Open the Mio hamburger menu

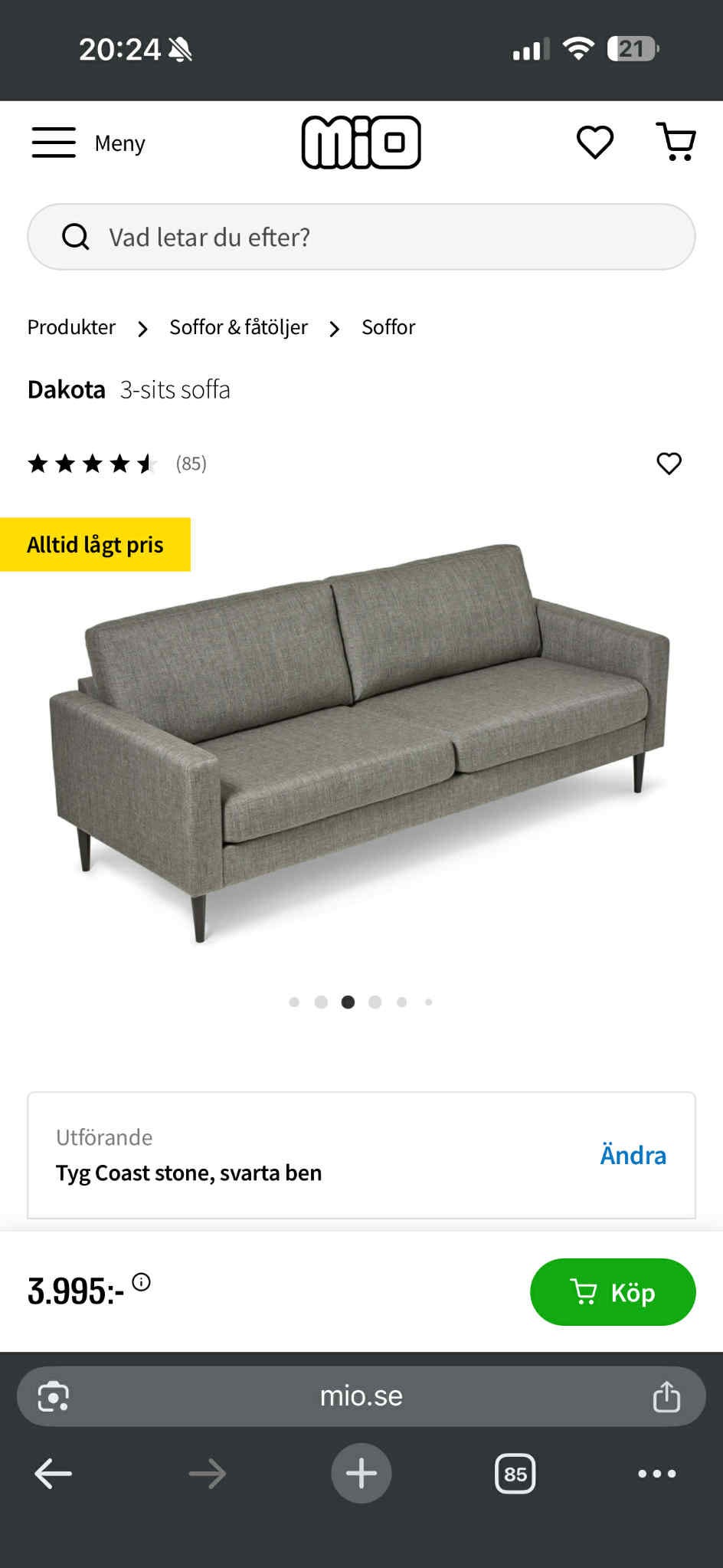tap(53, 142)
